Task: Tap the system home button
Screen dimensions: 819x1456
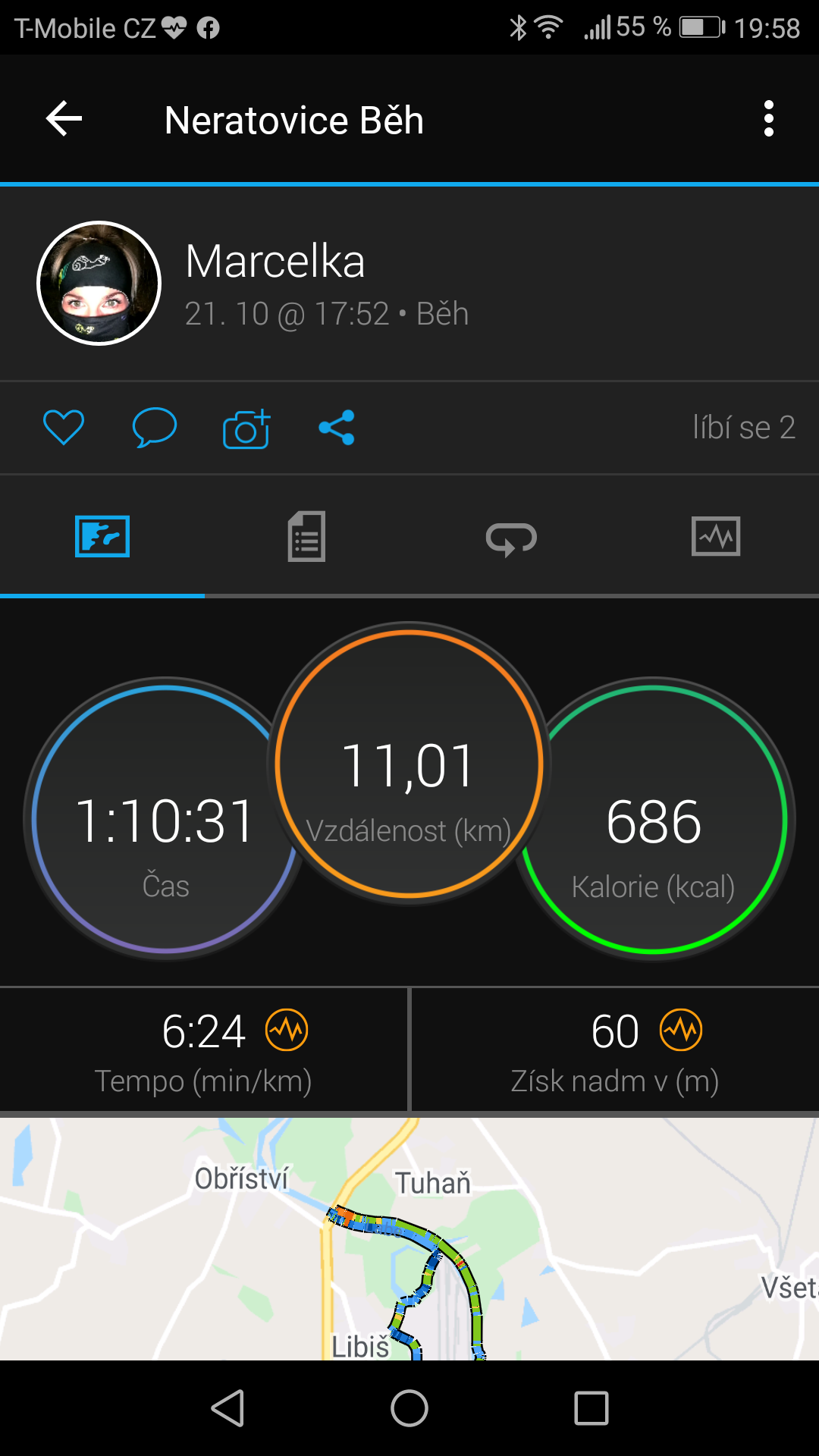Action: [409, 1409]
